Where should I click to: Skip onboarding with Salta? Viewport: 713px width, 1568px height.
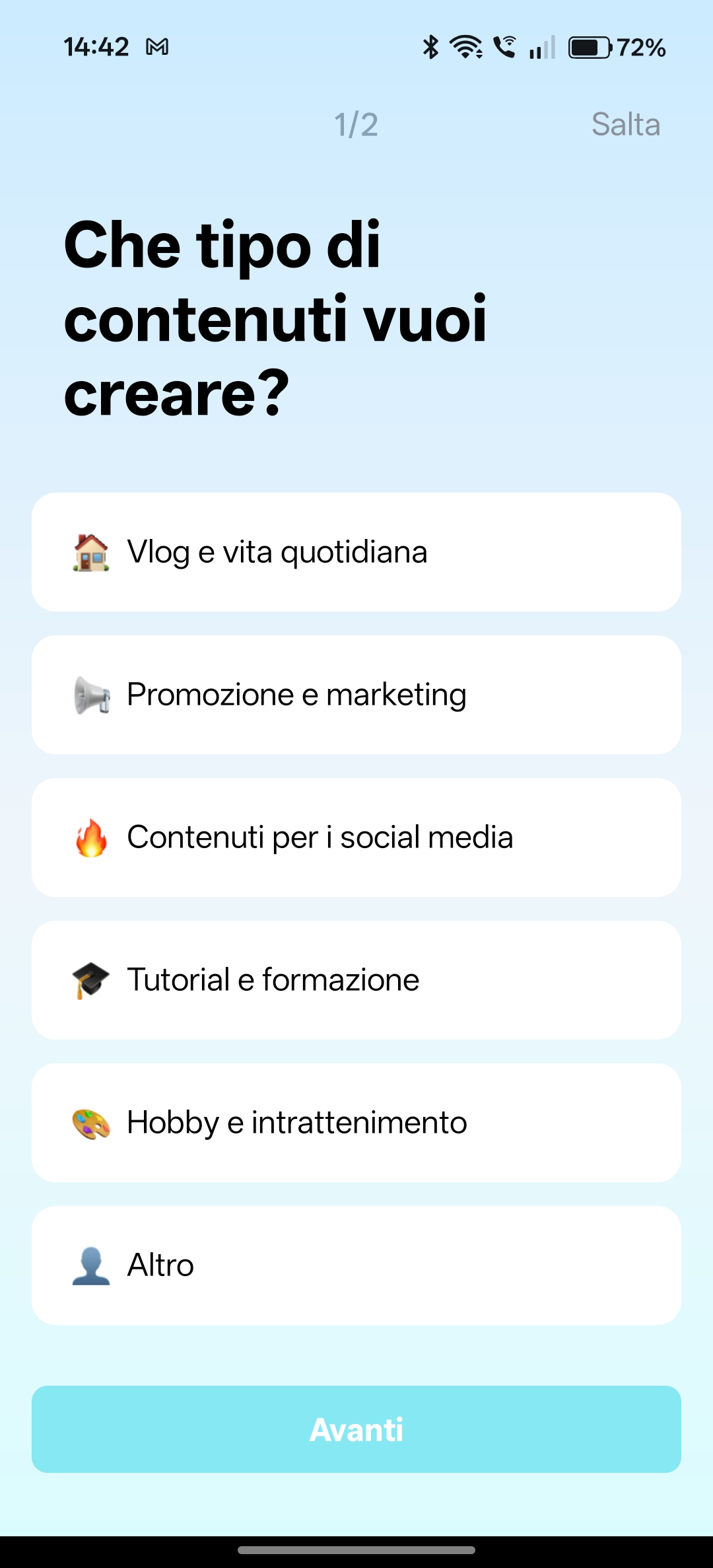(x=625, y=124)
